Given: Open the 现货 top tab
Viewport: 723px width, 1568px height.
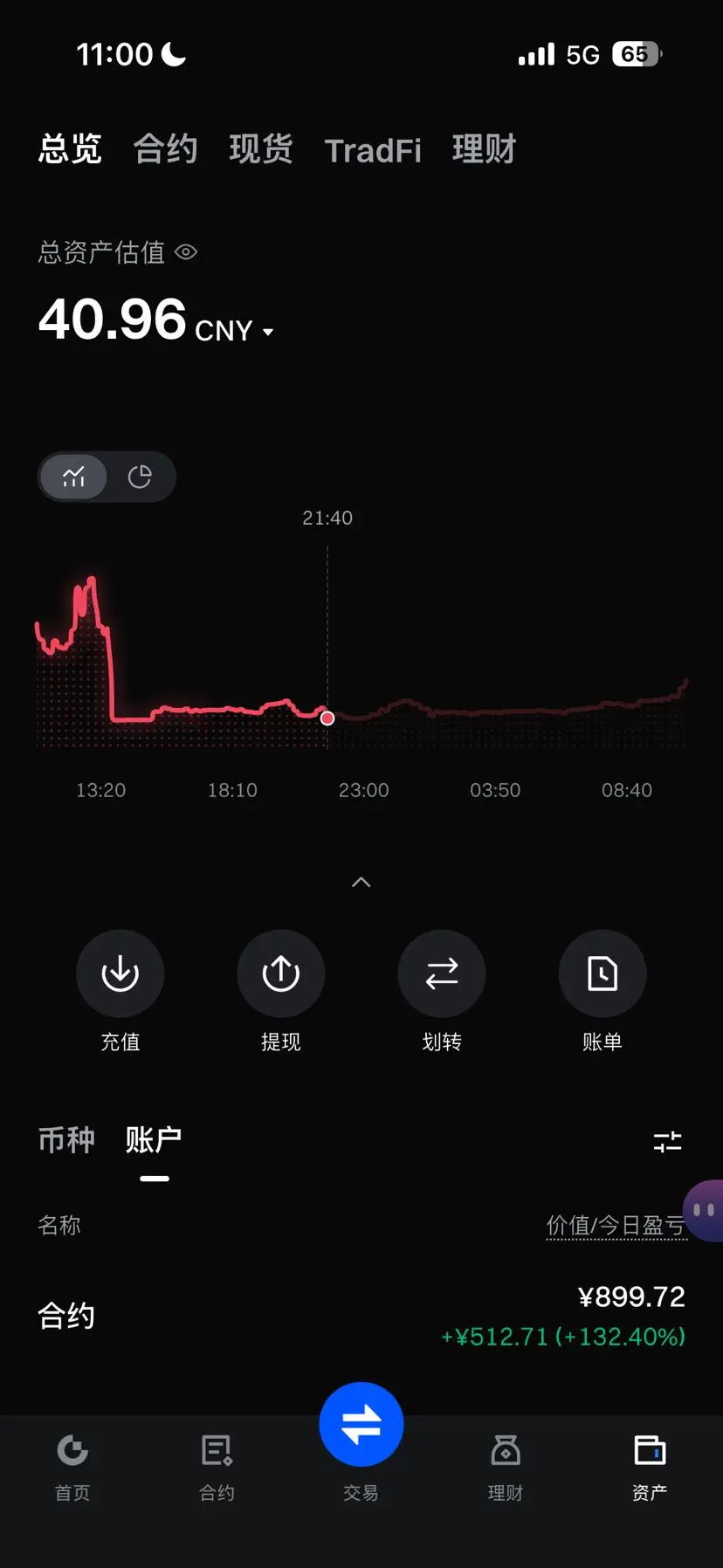Looking at the screenshot, I should (x=260, y=149).
